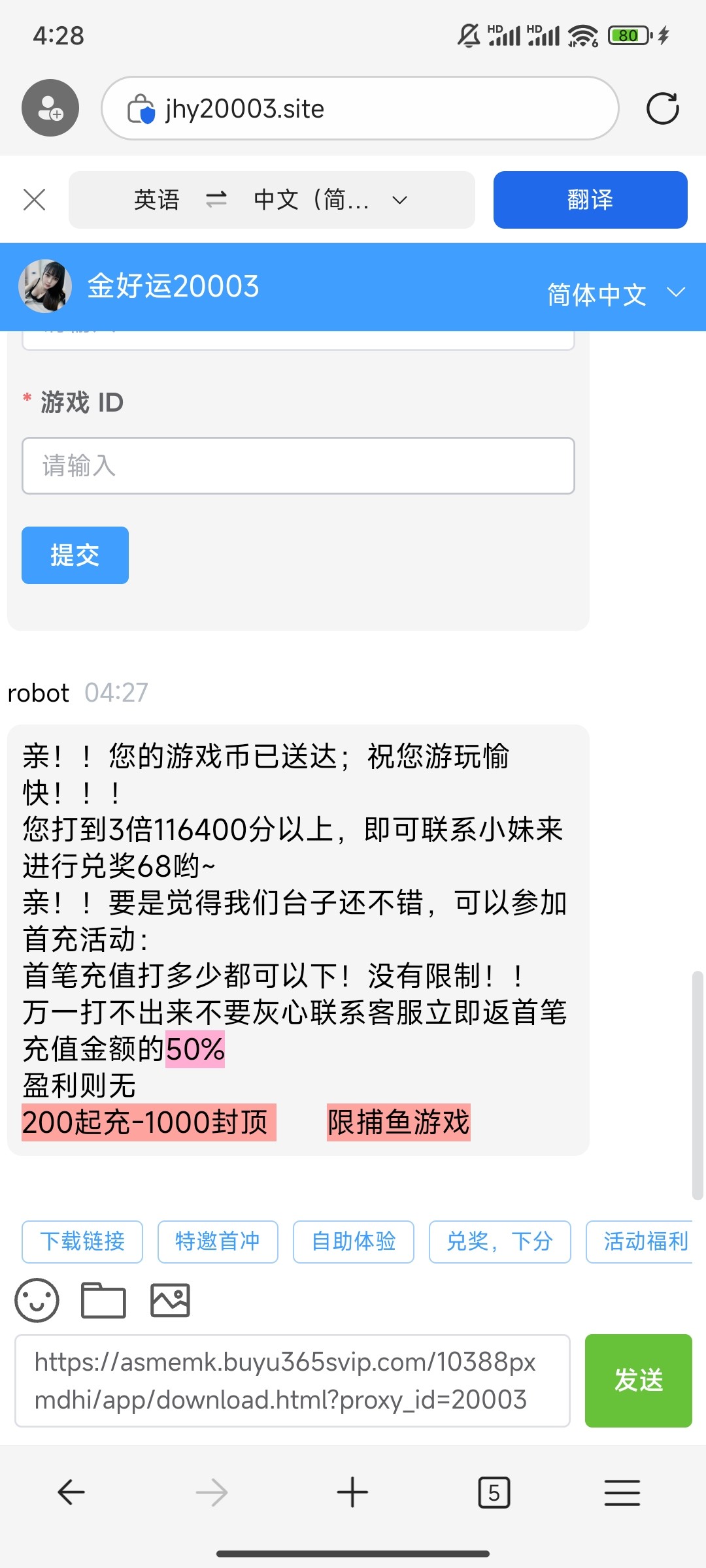The width and height of the screenshot is (706, 1568).
Task: Open the target language dropdown 中文（简...
Action: point(331,200)
